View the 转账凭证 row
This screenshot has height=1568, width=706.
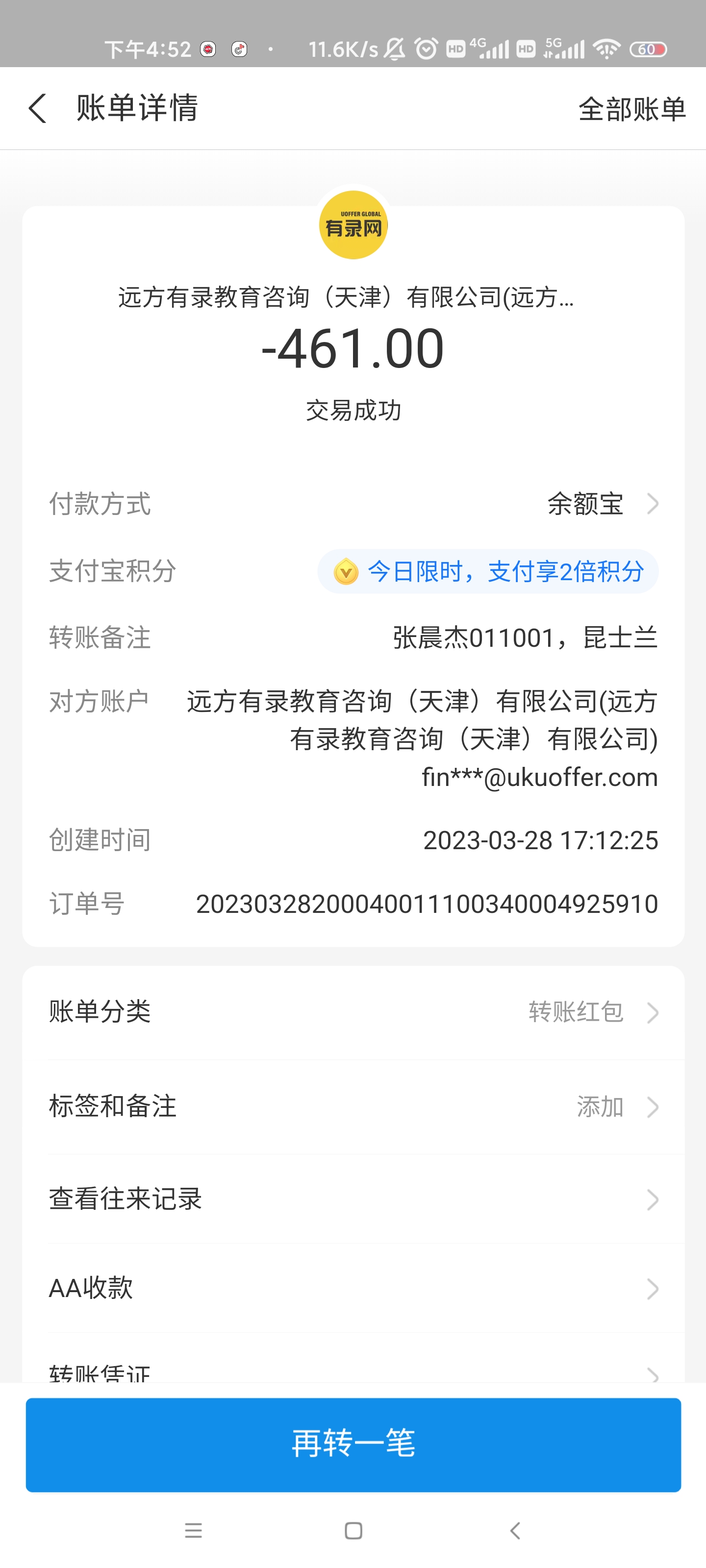point(353,1372)
